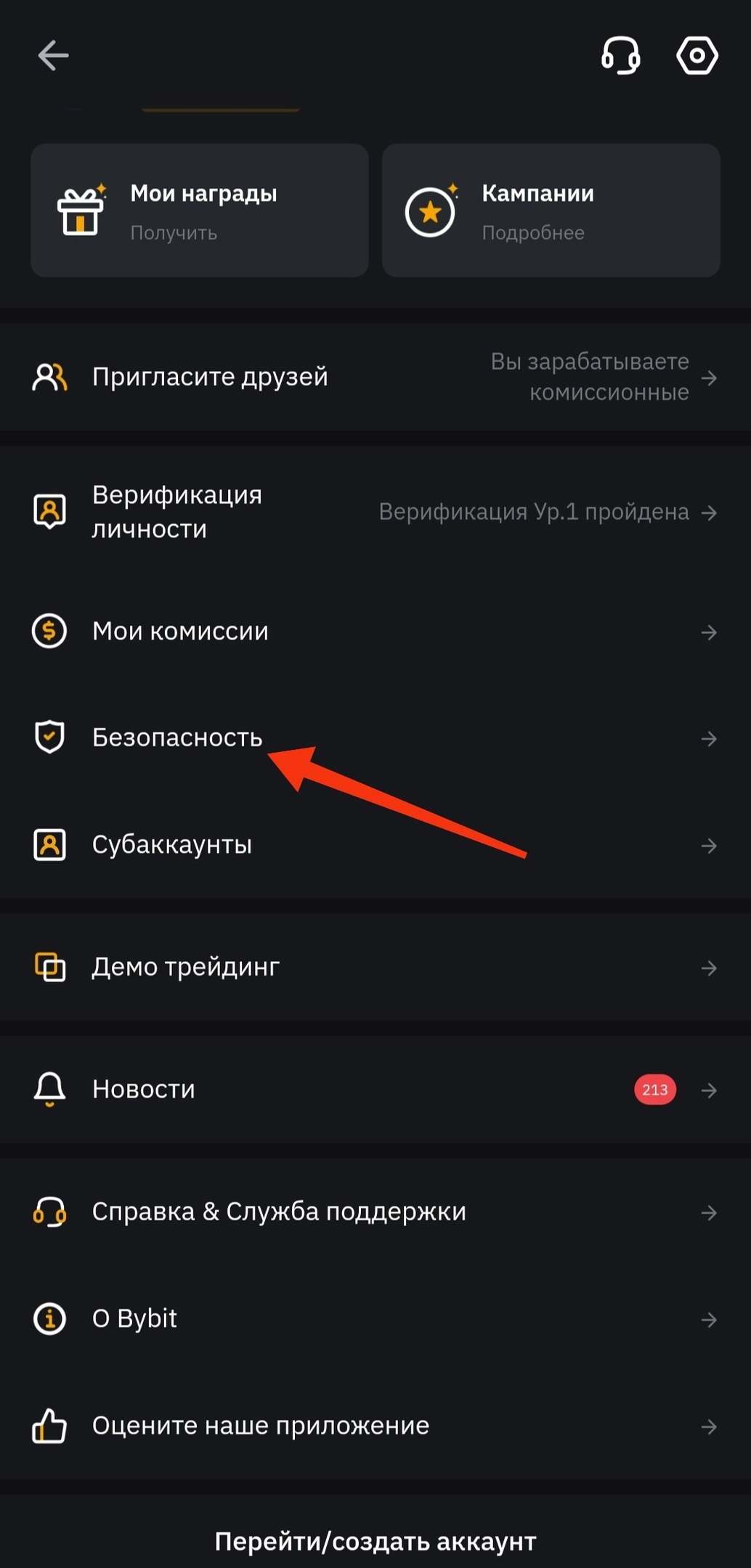Open the Безопасность settings

point(375,738)
